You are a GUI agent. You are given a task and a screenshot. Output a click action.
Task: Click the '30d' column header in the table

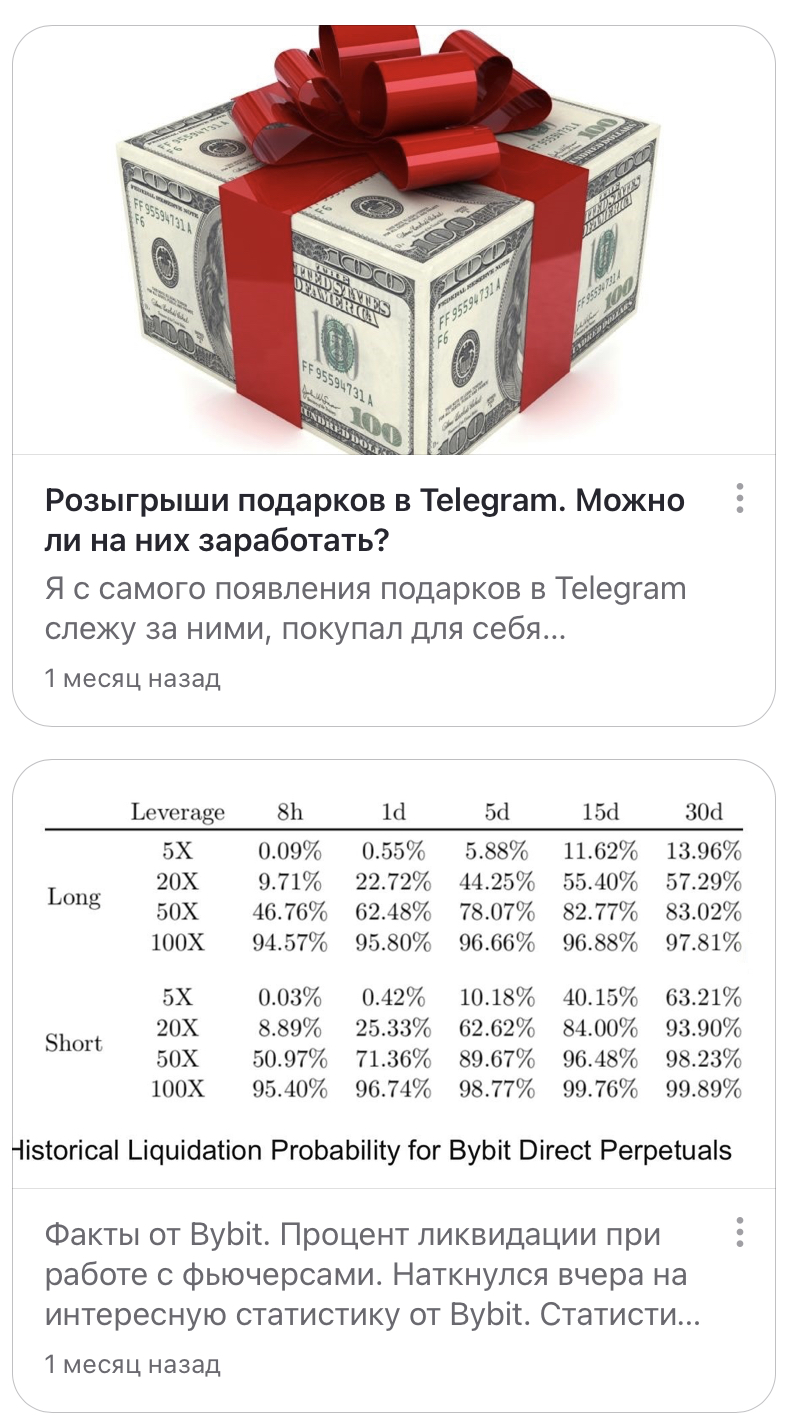(x=706, y=813)
